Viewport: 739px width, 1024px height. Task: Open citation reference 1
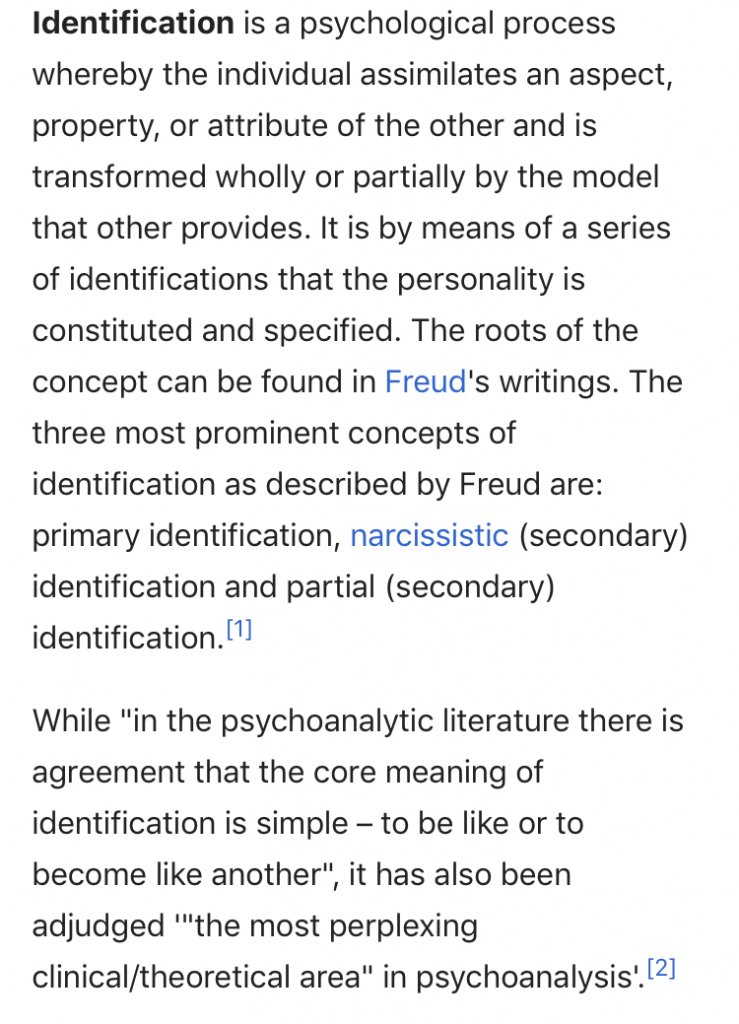(239, 631)
